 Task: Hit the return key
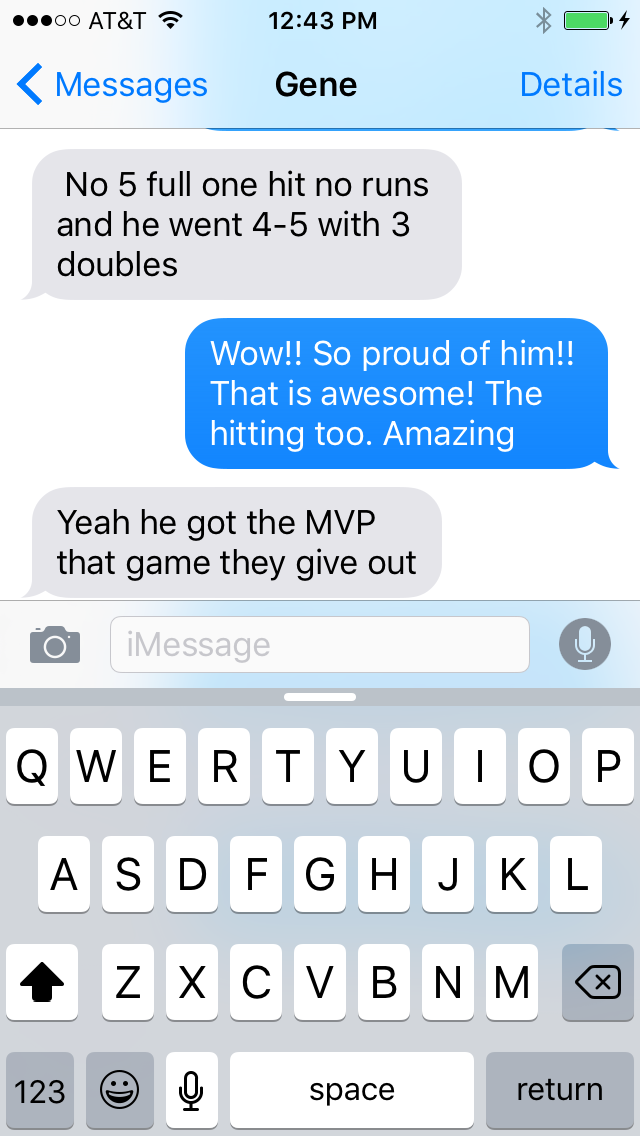pos(560,1090)
